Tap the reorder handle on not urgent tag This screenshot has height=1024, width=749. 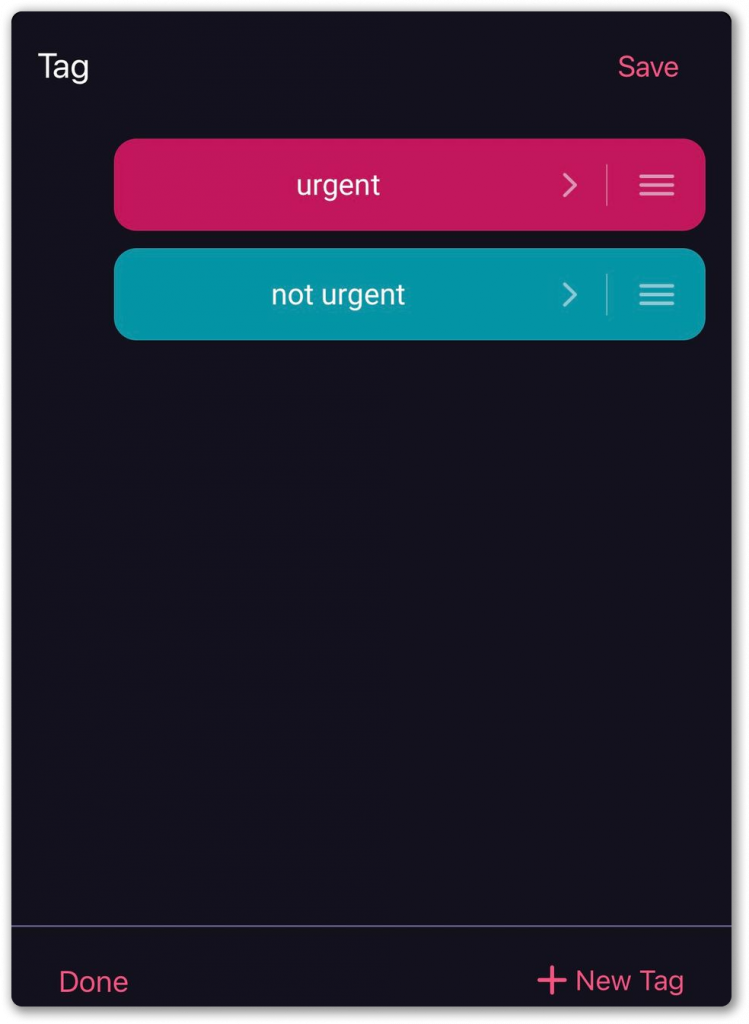[656, 295]
